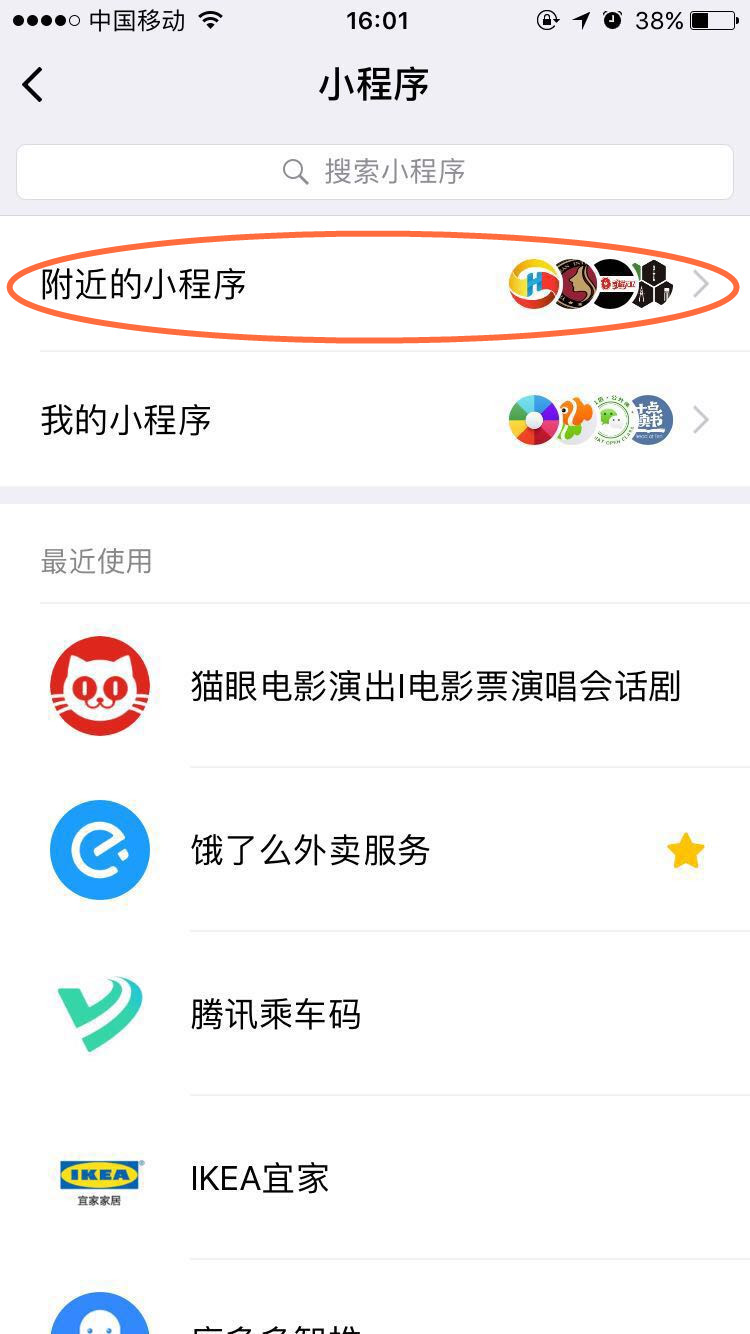The image size is (750, 1334).
Task: Tap the 38% battery indicator
Action: coord(660,19)
